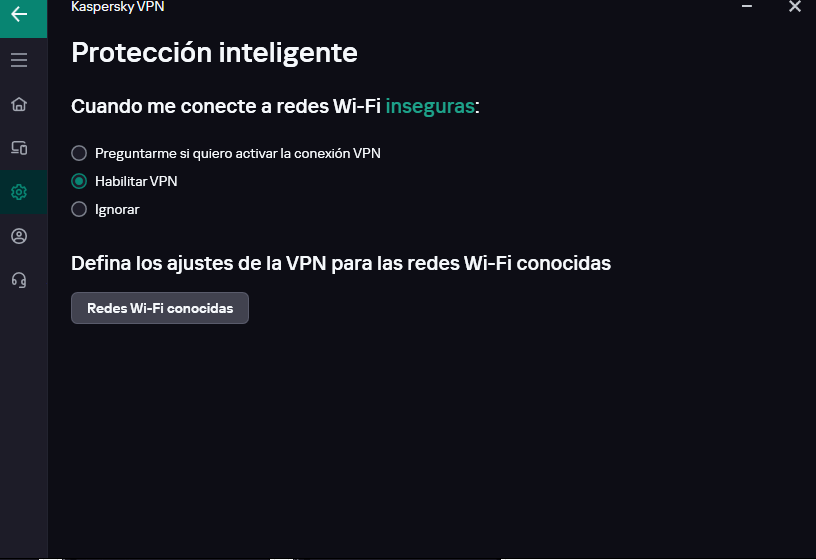
Task: Open the hamburger menu
Action: click(19, 60)
